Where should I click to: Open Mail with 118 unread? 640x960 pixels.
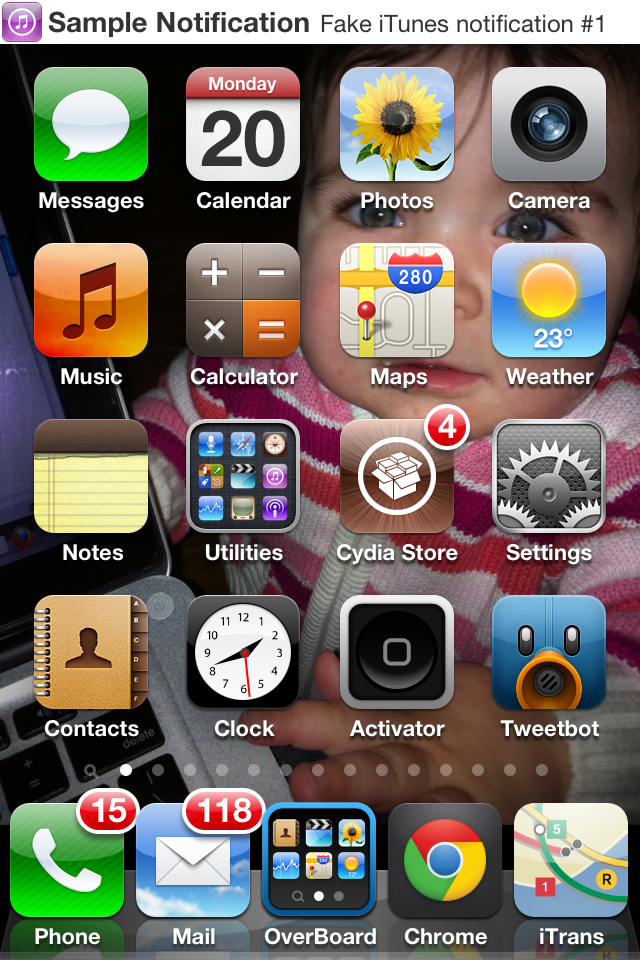point(193,860)
